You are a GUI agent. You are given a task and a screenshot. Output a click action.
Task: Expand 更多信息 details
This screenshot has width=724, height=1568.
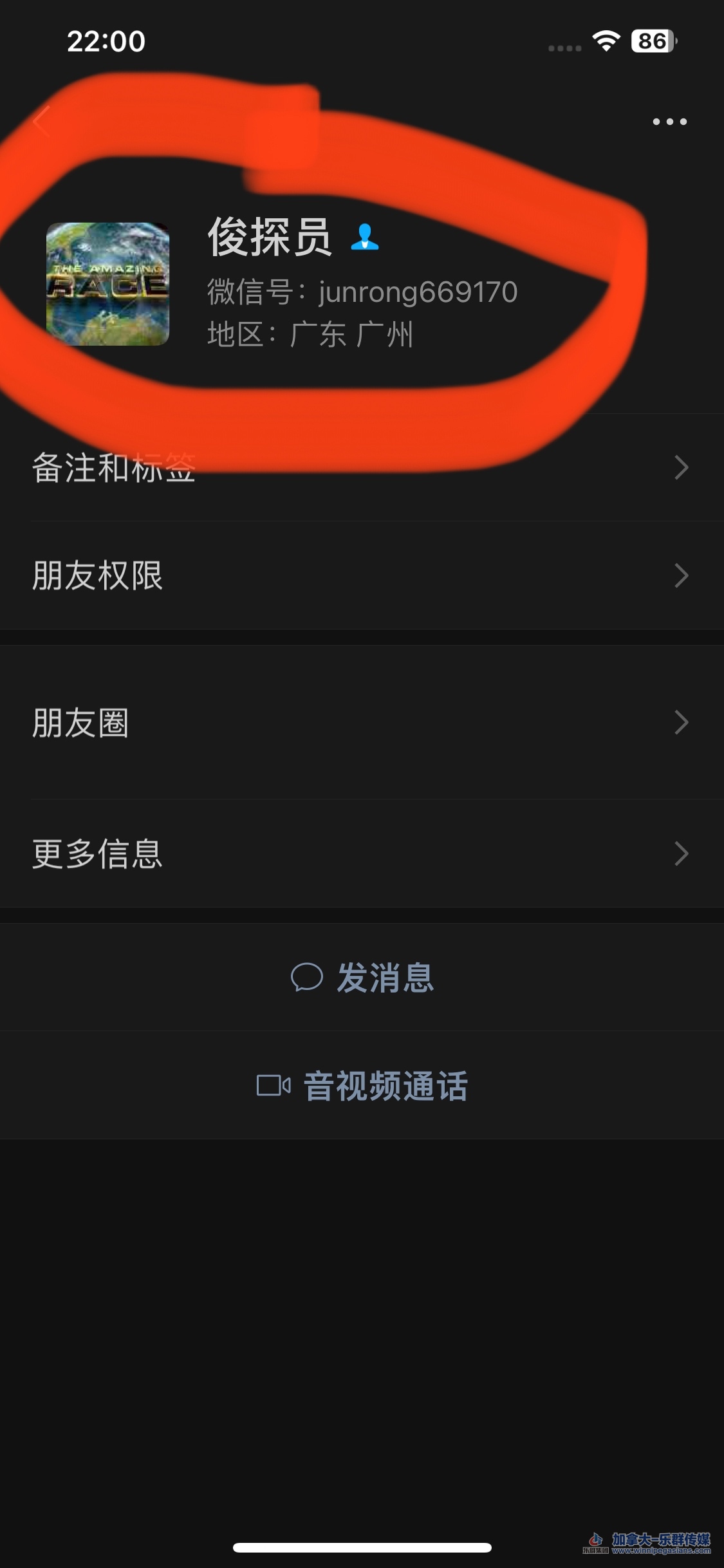point(360,854)
